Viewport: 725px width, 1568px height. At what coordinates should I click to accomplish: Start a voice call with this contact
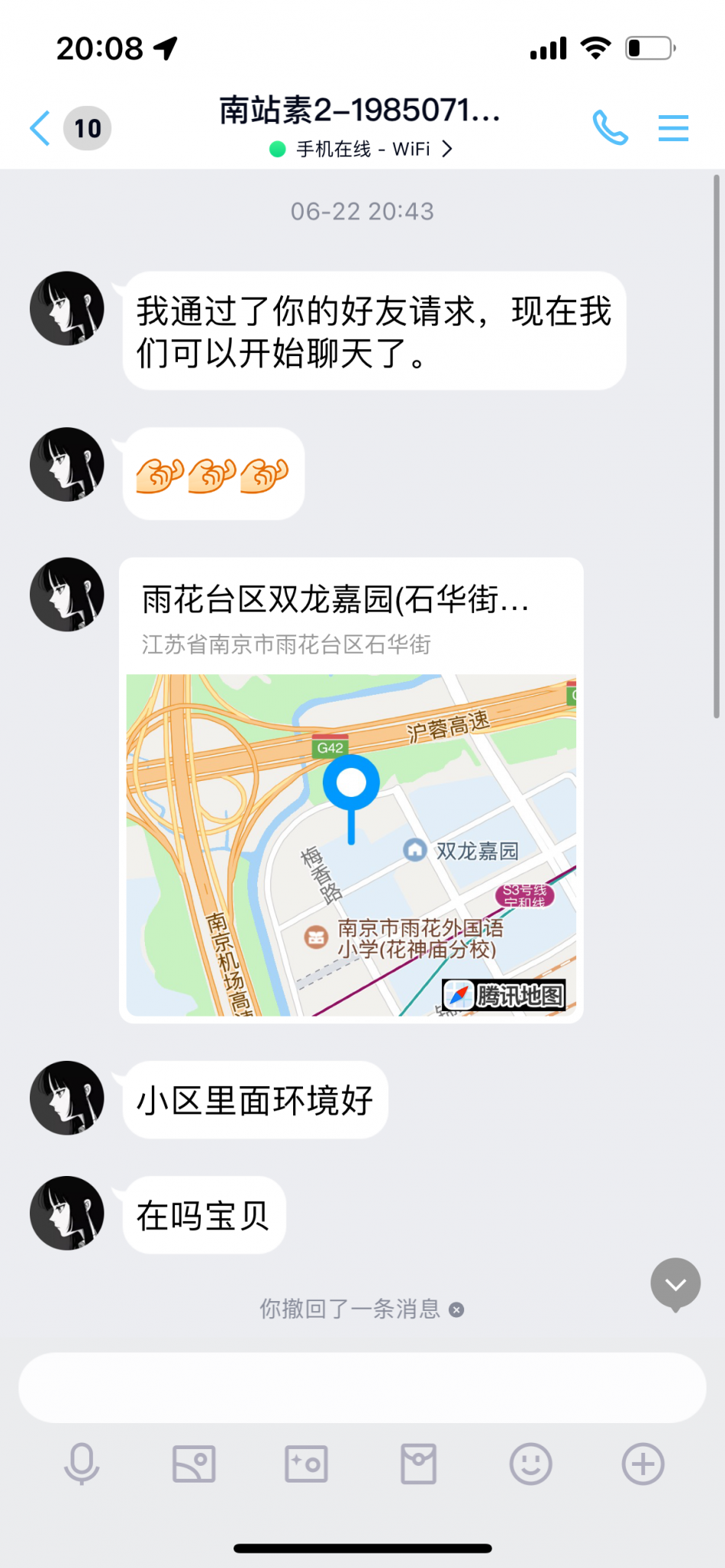pos(611,128)
